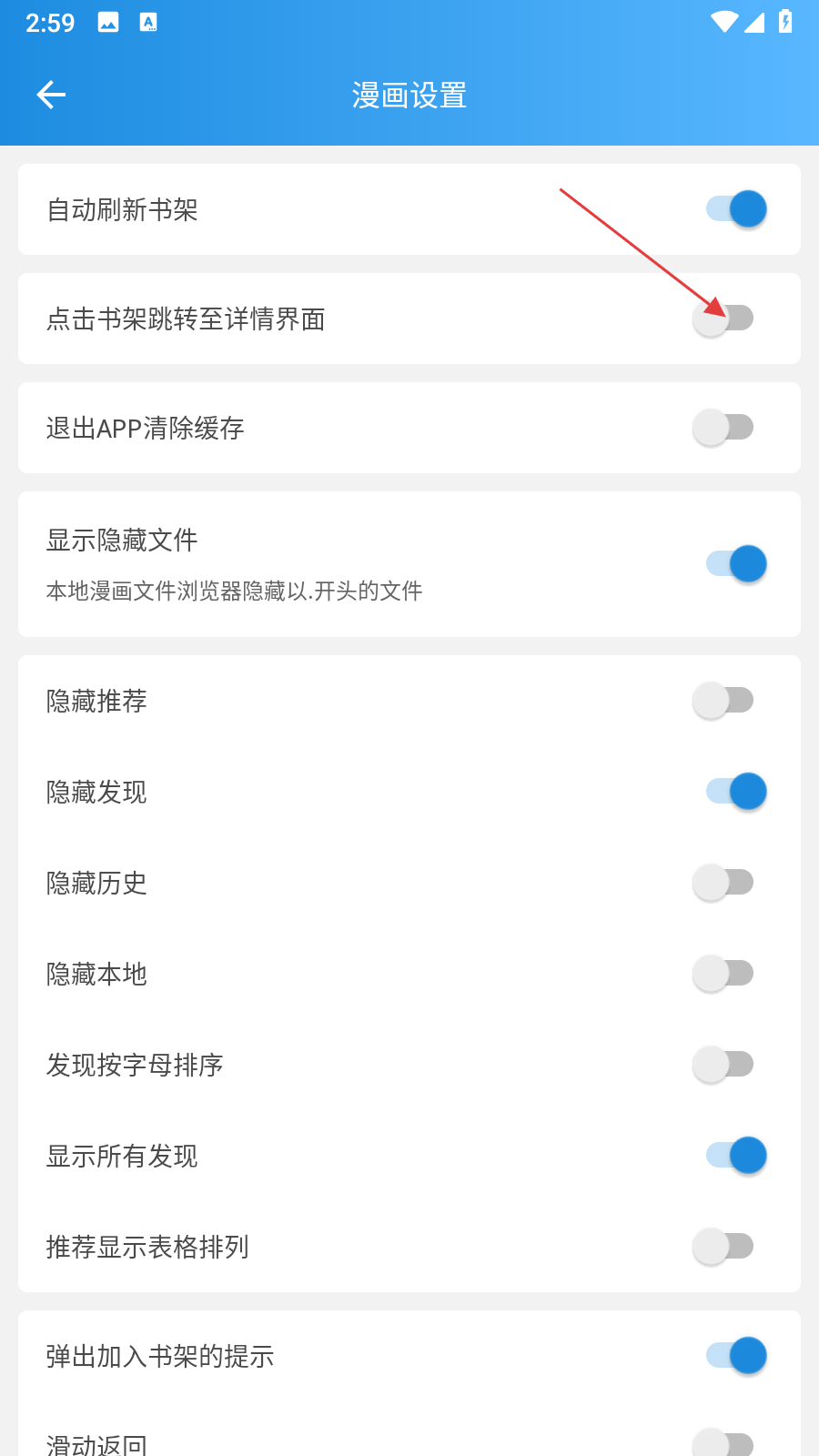Disable 显示所有发现
The width and height of the screenshot is (819, 1456).
point(735,1156)
